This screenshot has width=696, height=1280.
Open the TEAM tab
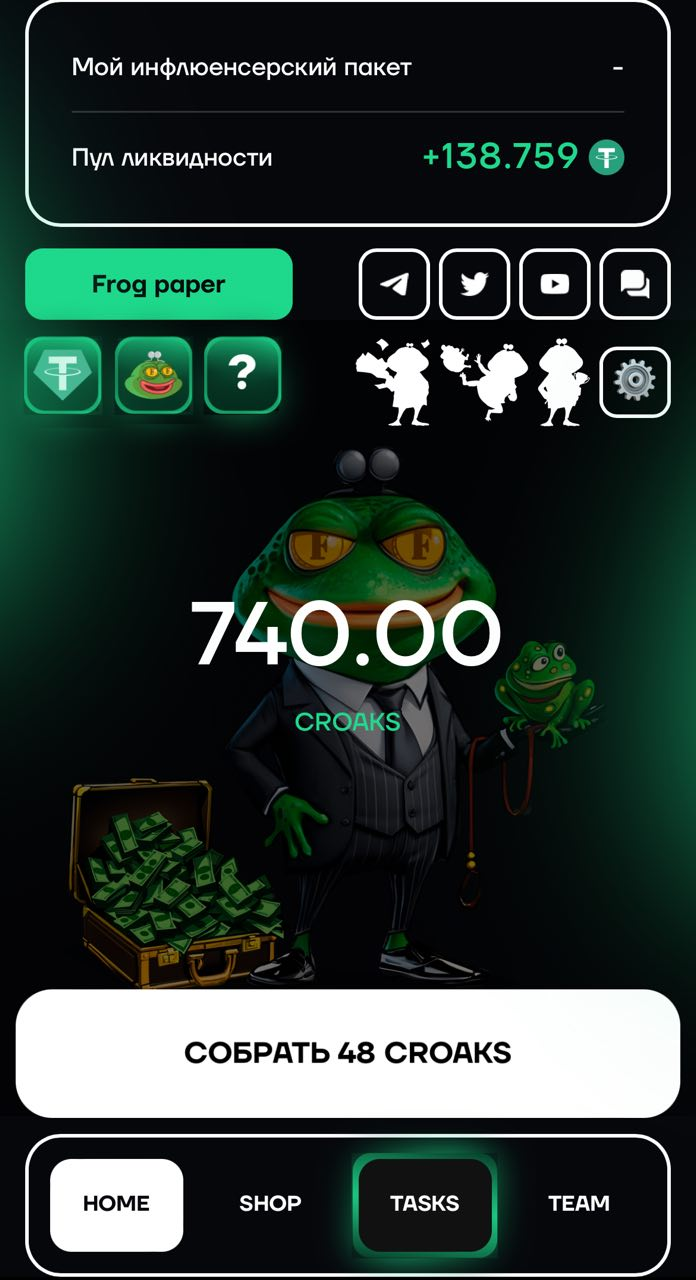(x=578, y=1204)
